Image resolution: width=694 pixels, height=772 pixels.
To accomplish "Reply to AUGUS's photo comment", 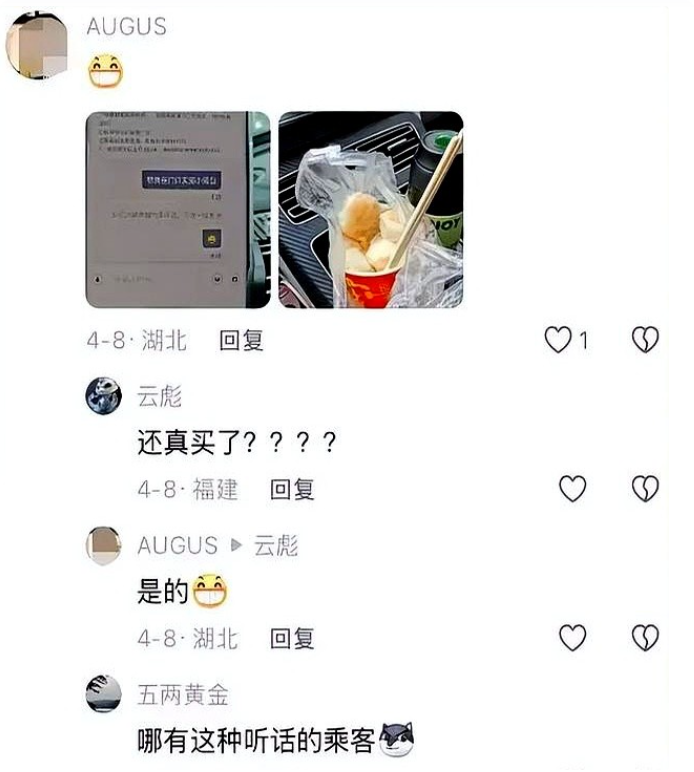I will coord(241,340).
